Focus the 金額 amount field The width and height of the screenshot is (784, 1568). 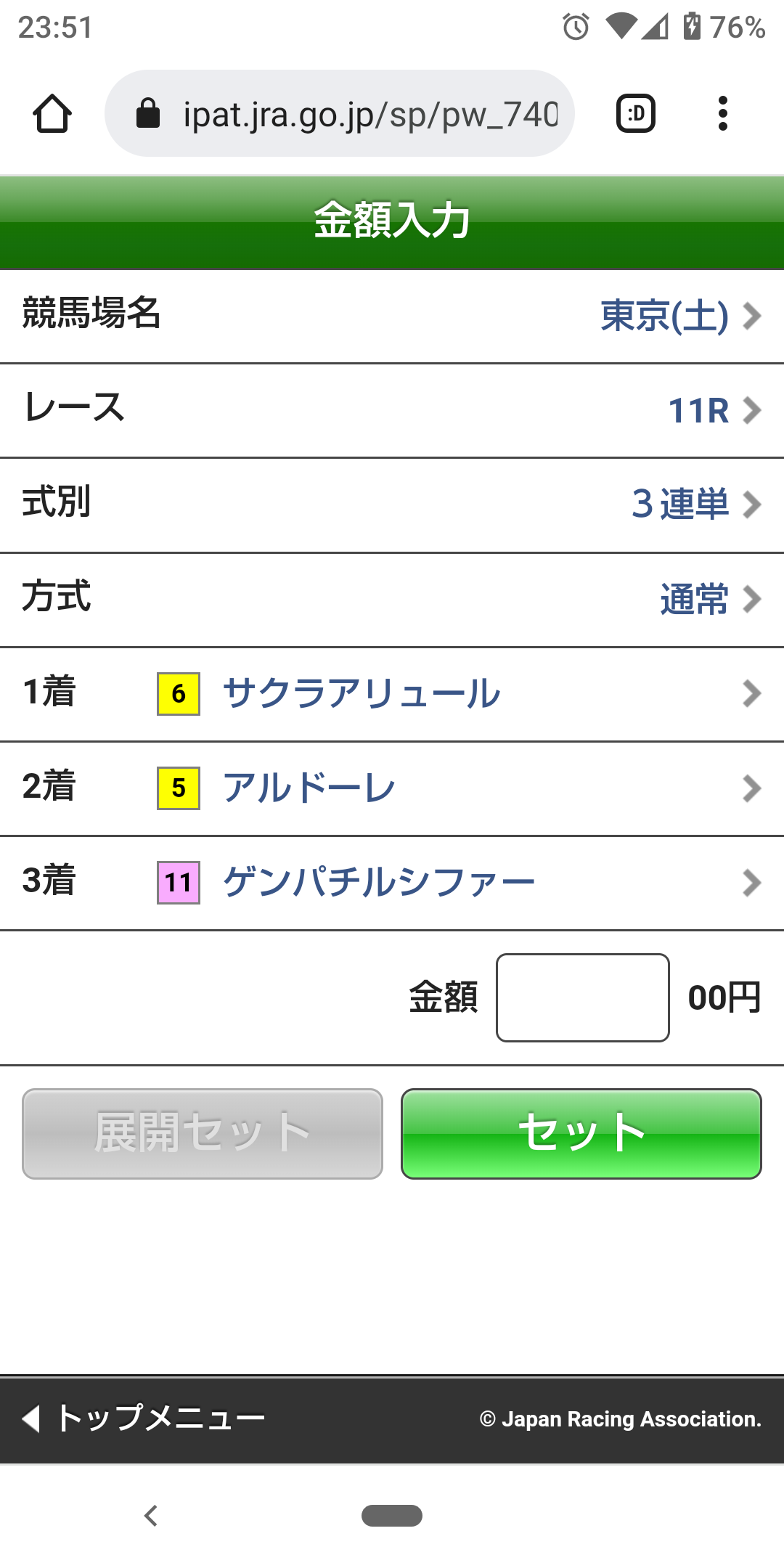pyautogui.click(x=582, y=997)
